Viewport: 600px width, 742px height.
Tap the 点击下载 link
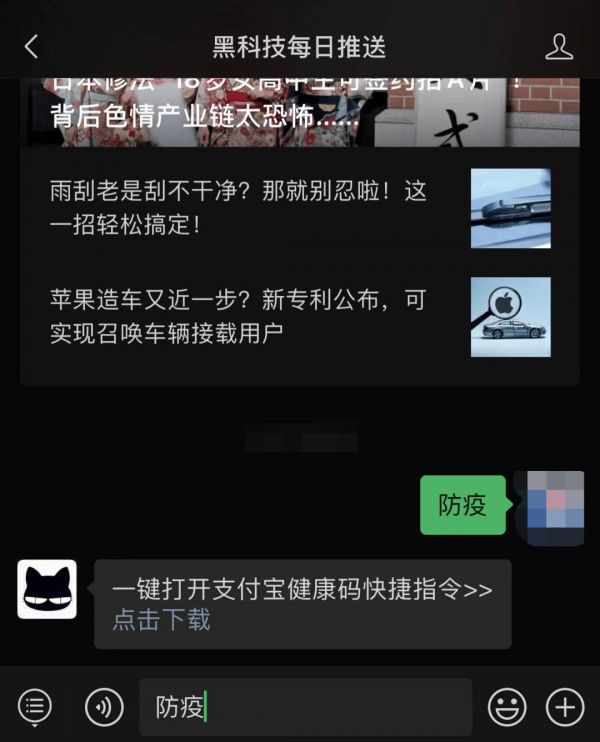[x=161, y=620]
